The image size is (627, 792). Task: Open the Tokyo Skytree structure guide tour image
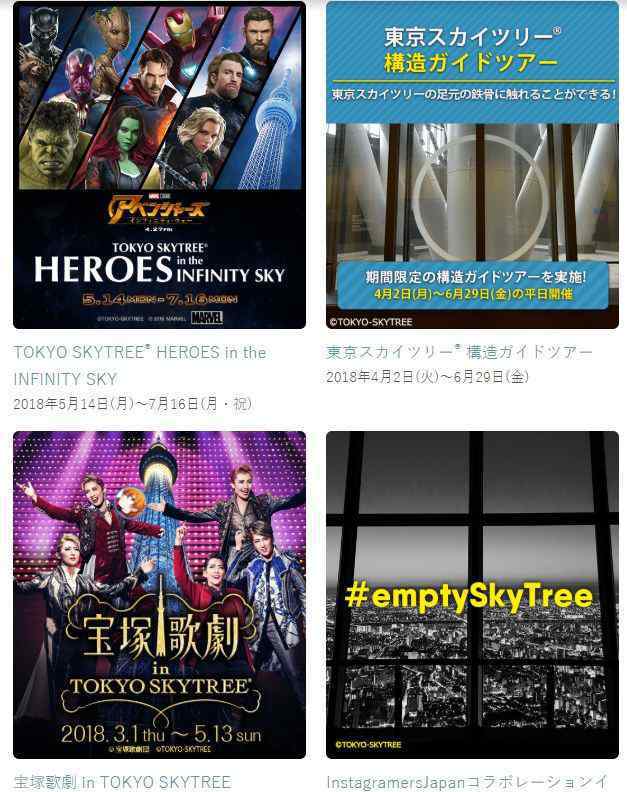(x=472, y=165)
